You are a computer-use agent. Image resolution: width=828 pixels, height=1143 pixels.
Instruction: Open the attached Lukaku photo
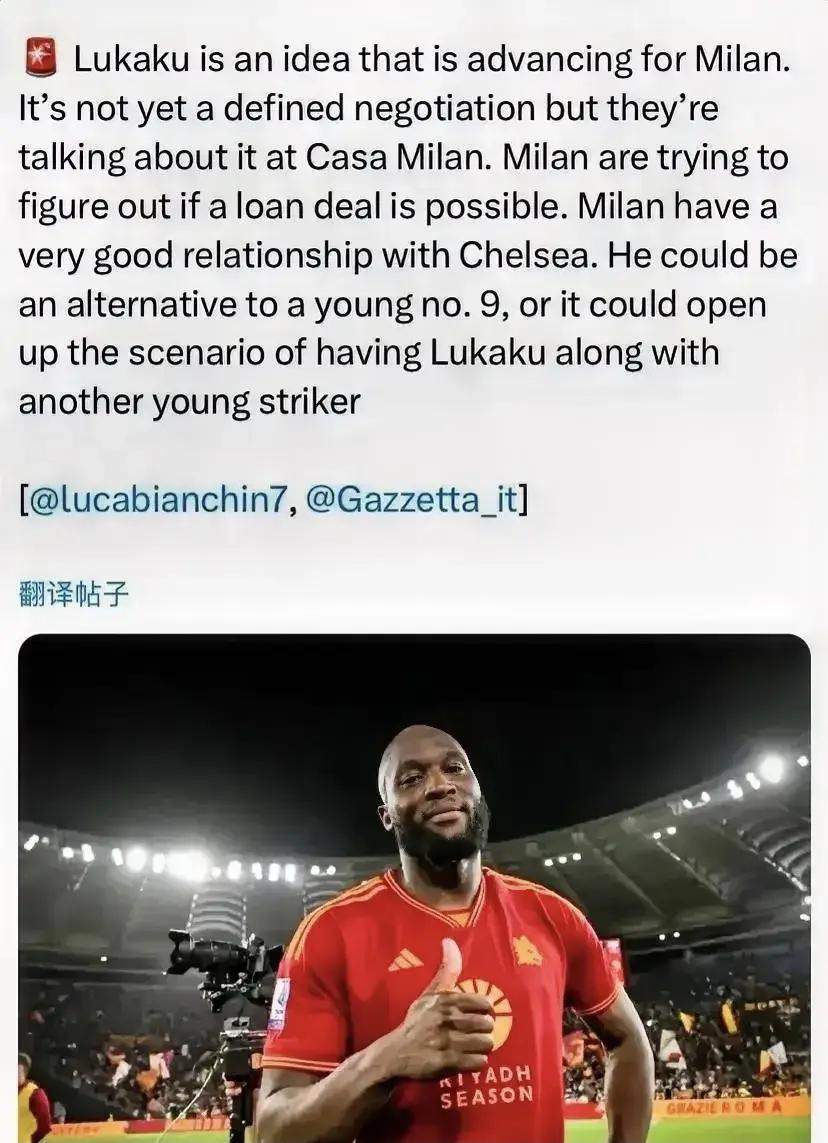(414, 888)
